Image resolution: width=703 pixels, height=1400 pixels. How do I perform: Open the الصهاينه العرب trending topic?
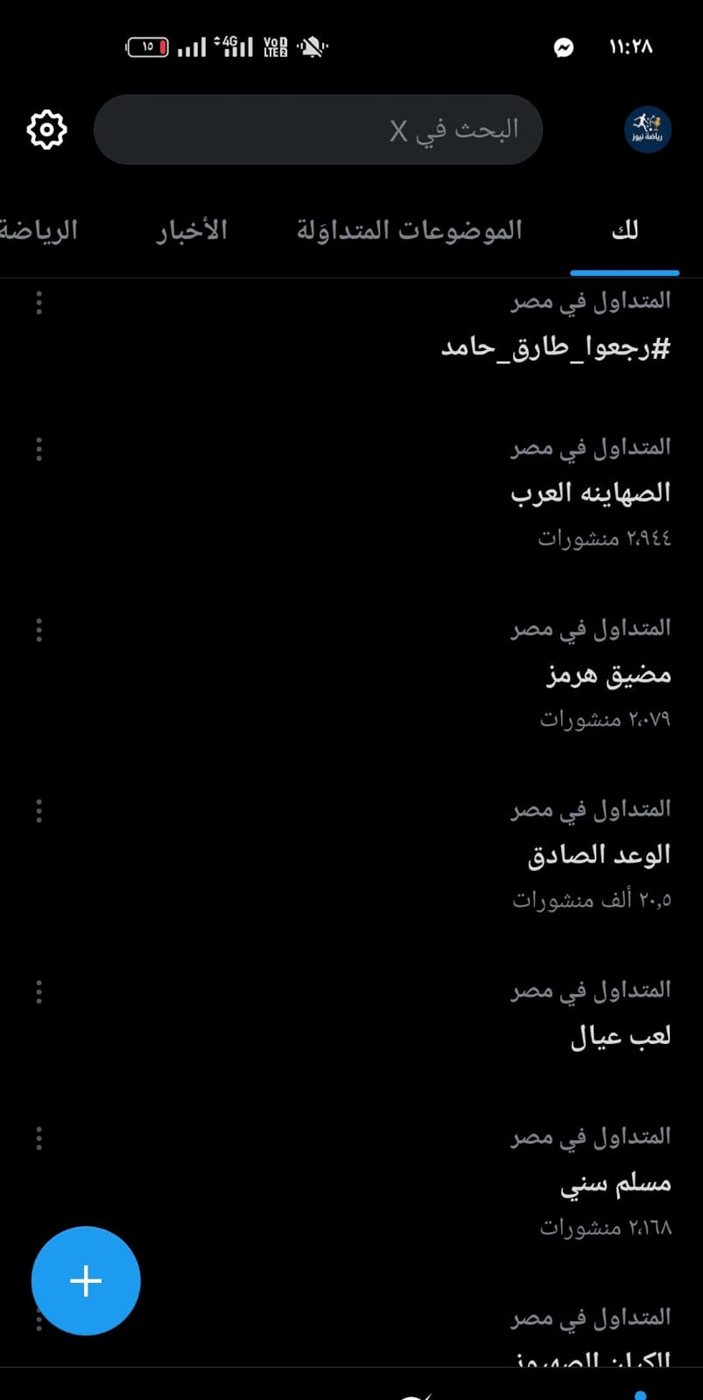590,493
